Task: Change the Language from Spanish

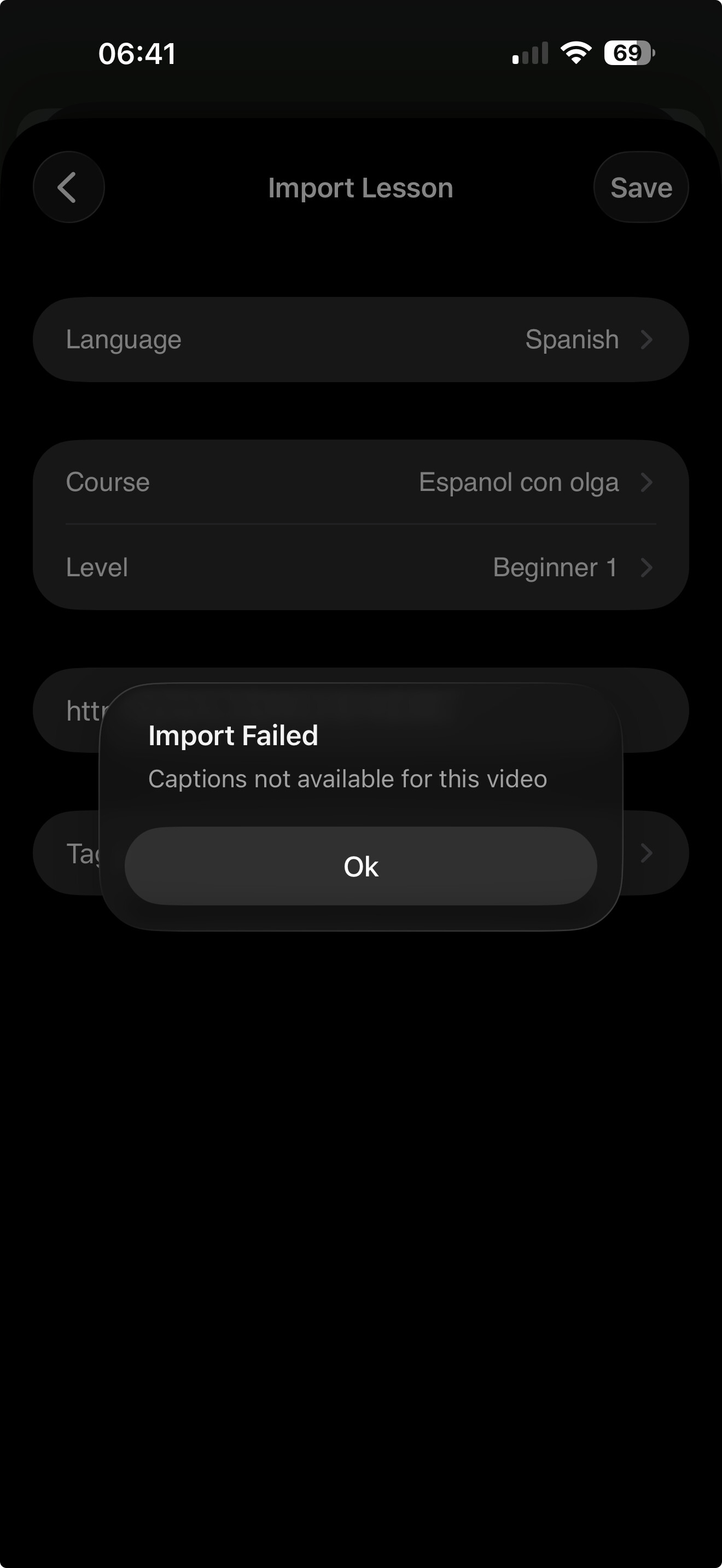Action: (x=360, y=340)
